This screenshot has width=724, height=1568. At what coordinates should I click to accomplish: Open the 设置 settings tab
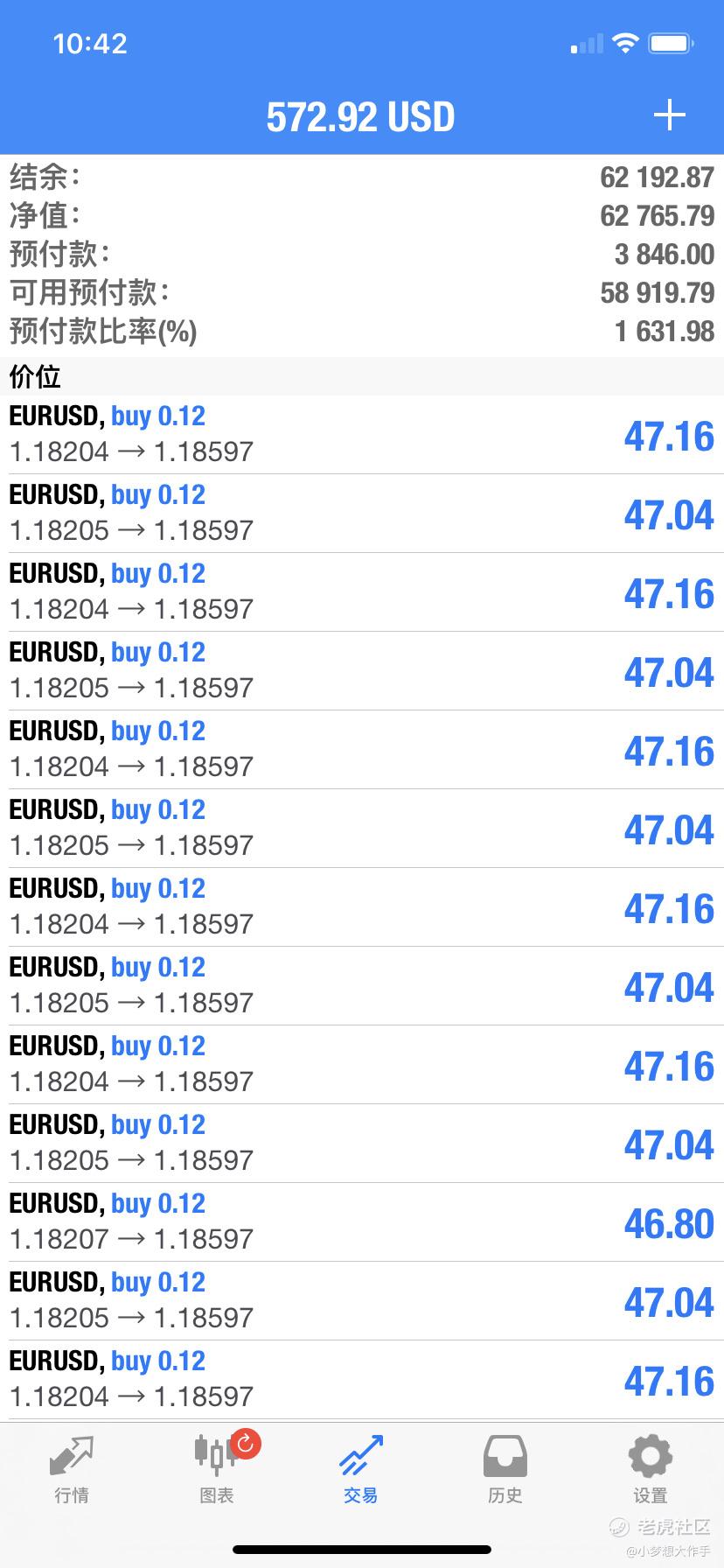651,1470
